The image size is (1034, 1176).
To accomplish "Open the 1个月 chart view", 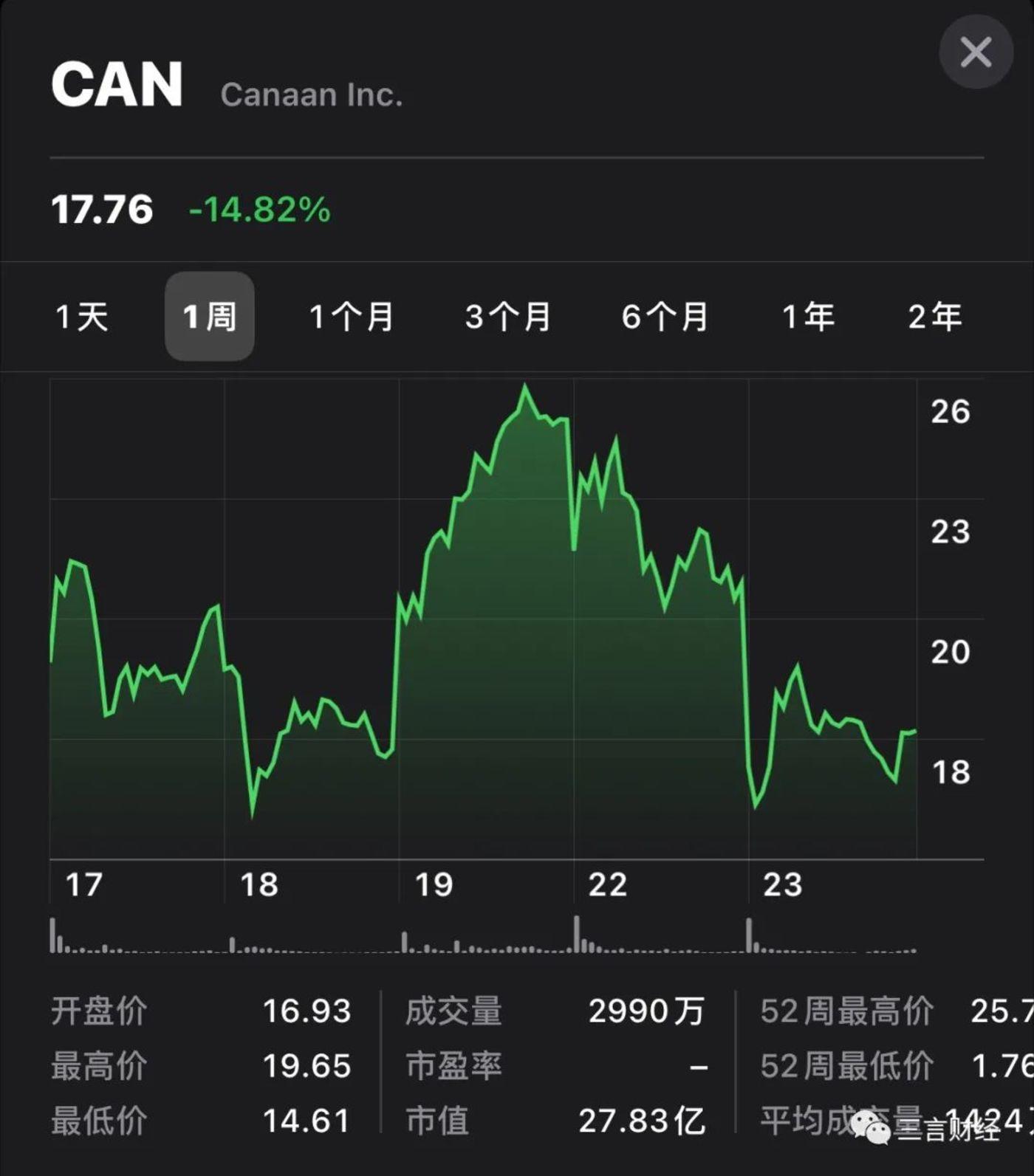I will (351, 316).
